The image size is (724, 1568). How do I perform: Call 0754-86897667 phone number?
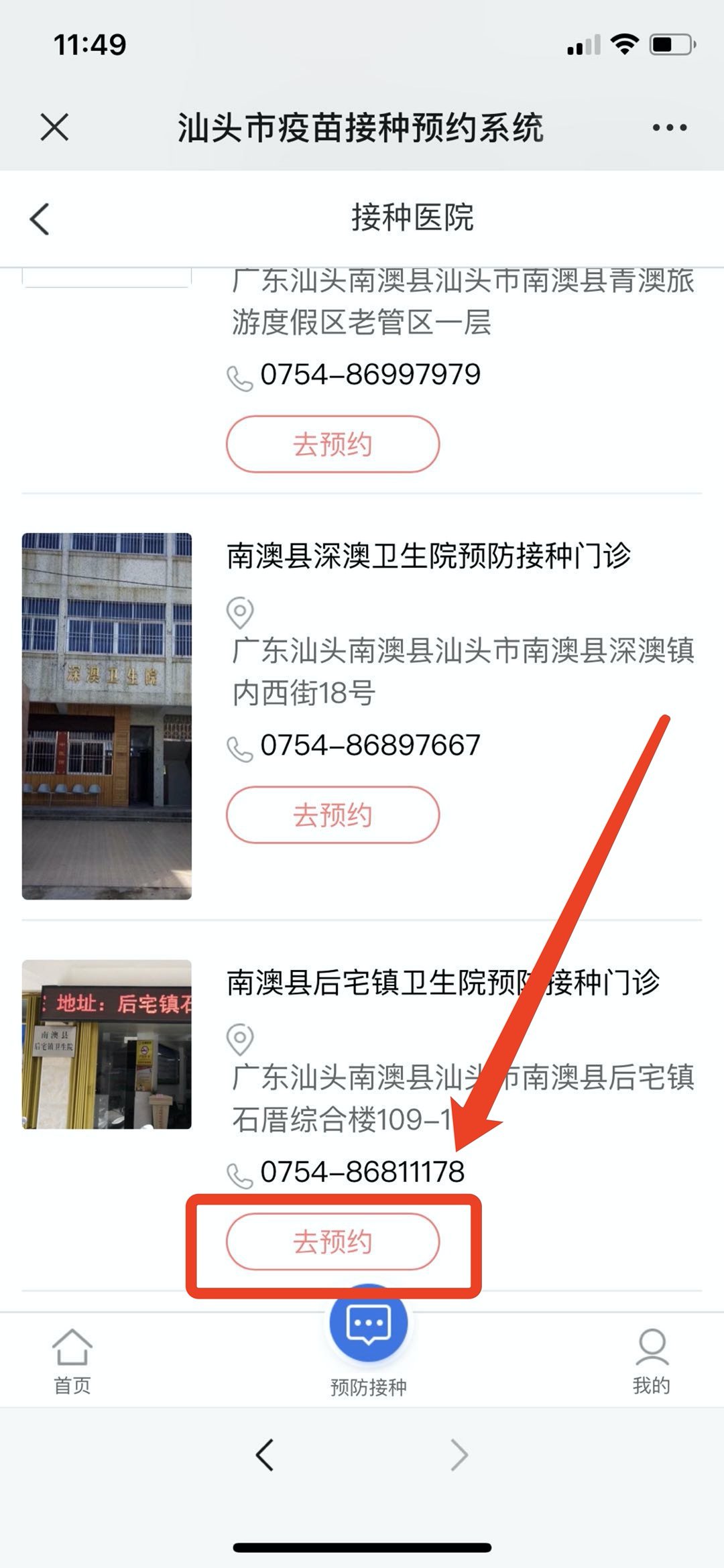(370, 745)
